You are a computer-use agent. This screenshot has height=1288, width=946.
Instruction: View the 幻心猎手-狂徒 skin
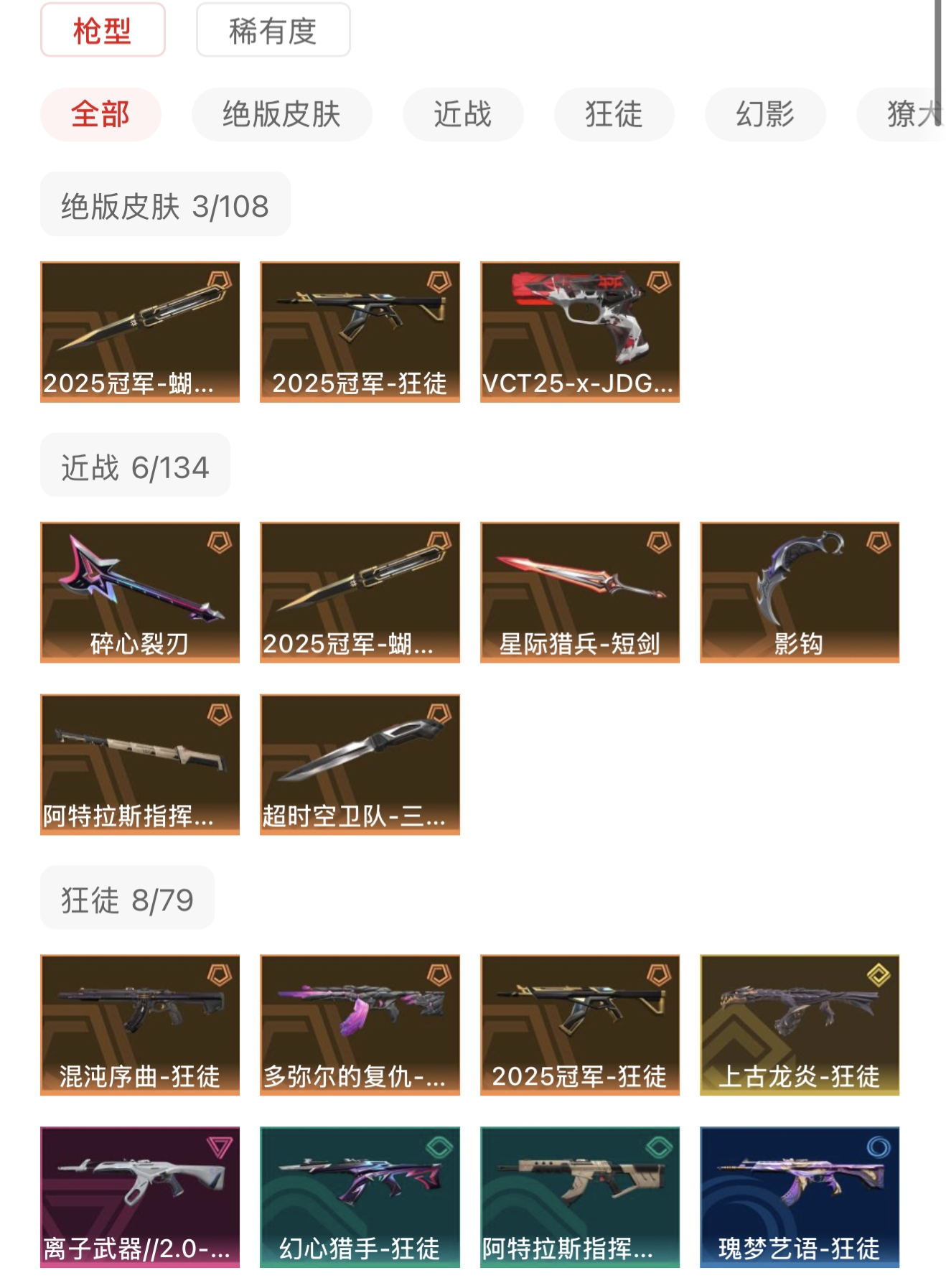[360, 1197]
